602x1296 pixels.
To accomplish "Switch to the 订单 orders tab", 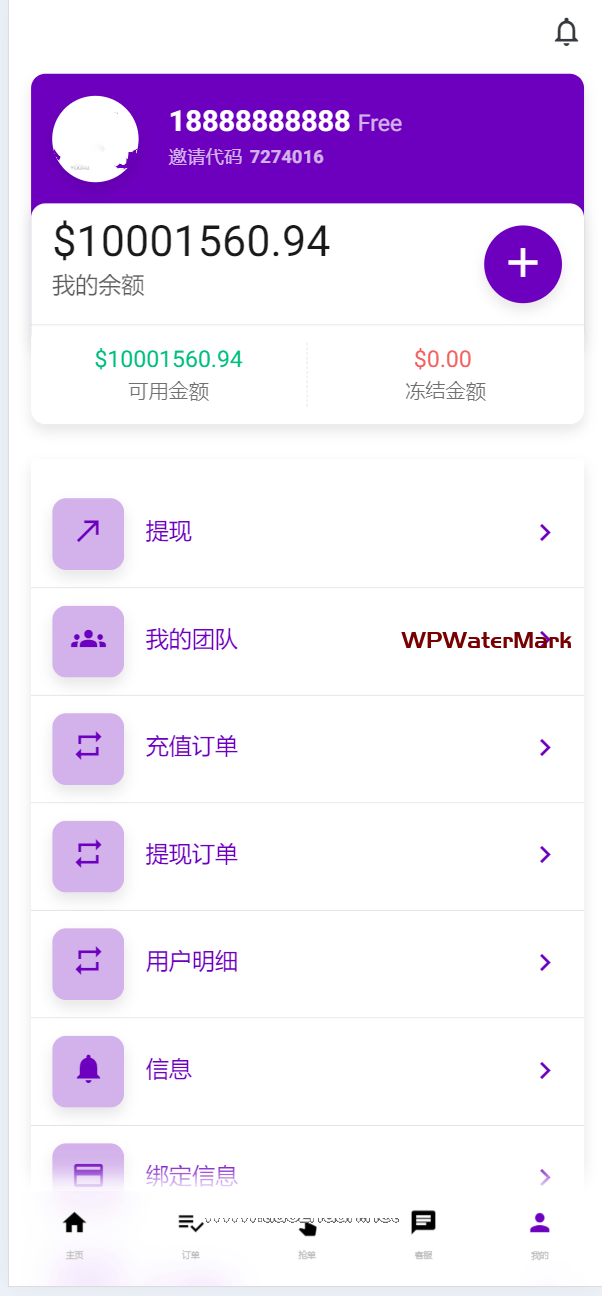I will (x=190, y=1232).
